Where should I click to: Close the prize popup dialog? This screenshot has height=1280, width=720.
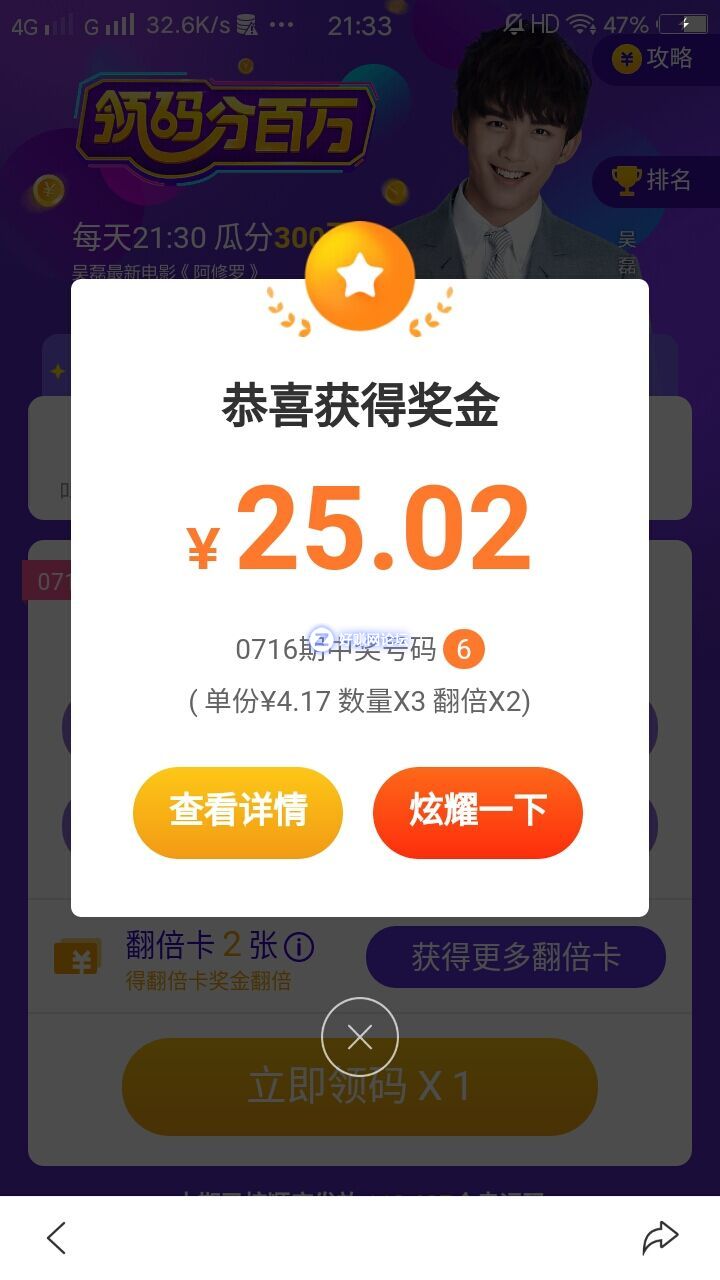click(x=360, y=1037)
